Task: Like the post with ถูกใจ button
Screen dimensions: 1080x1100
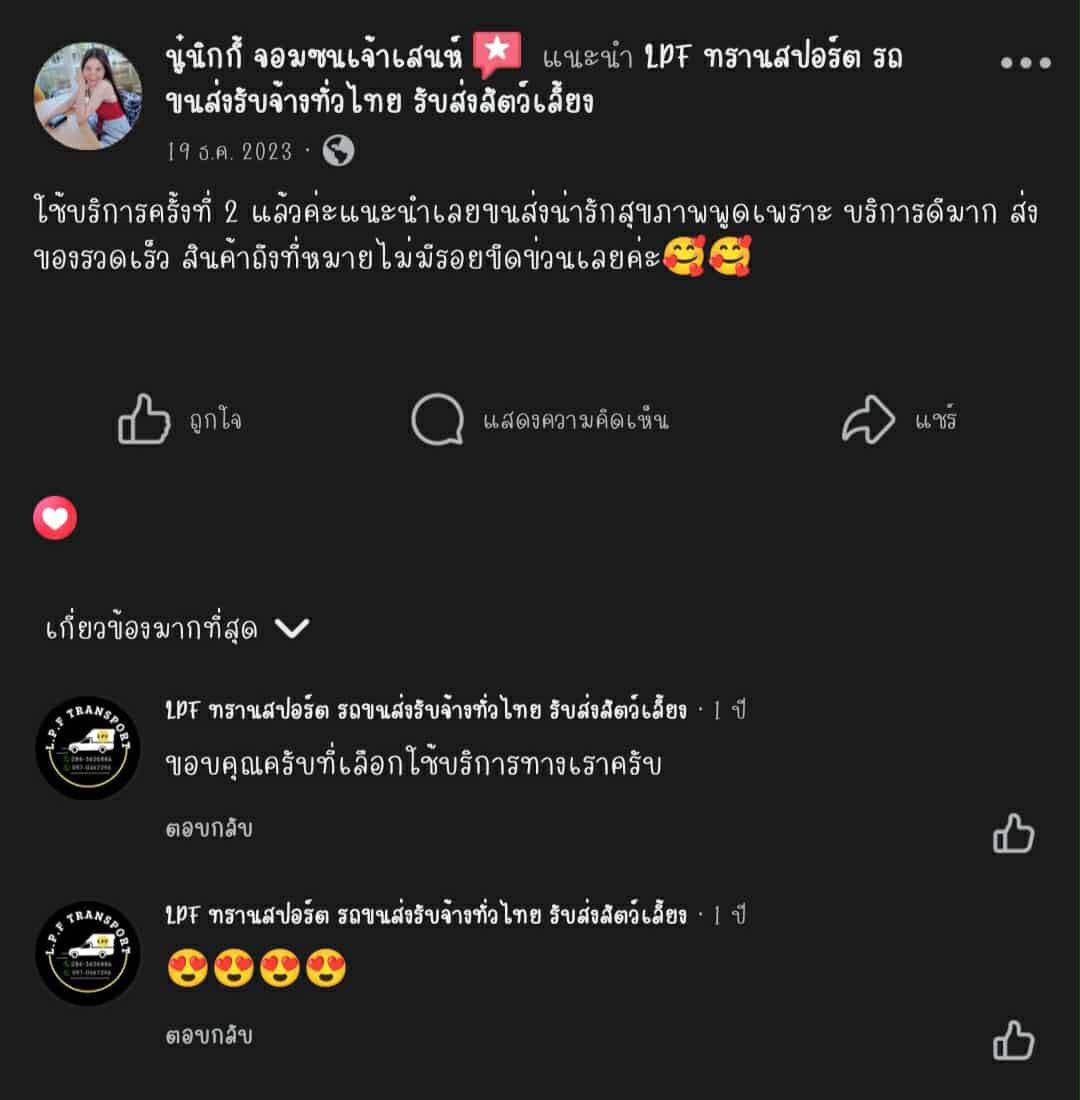Action: click(x=180, y=420)
